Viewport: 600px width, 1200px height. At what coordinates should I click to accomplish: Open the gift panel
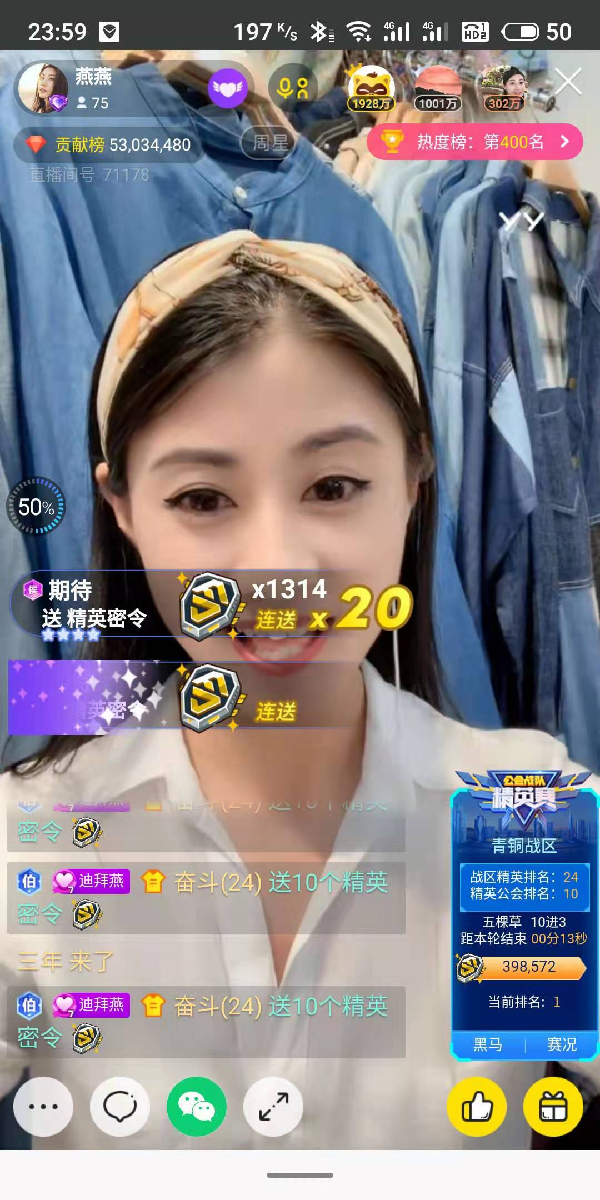[x=553, y=1107]
